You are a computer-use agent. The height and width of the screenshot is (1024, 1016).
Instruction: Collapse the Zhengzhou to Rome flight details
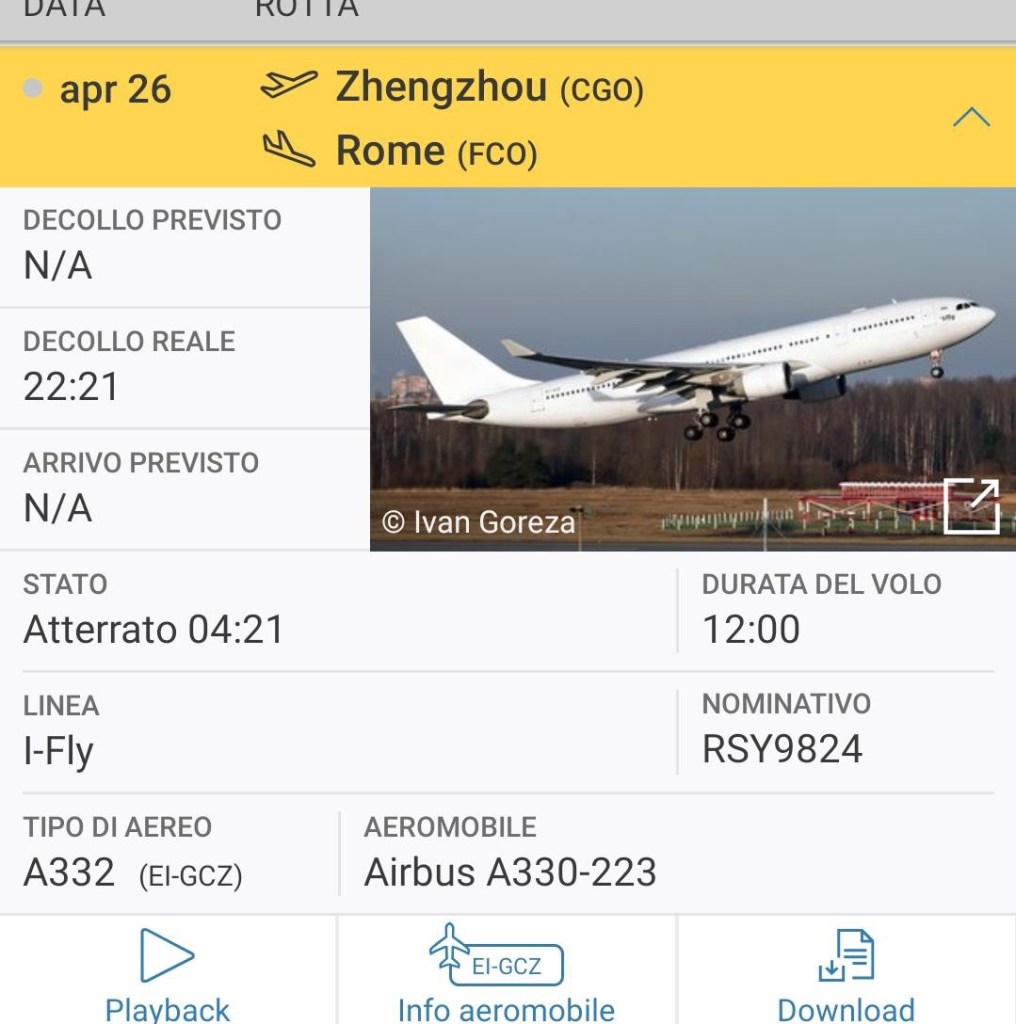tap(971, 119)
